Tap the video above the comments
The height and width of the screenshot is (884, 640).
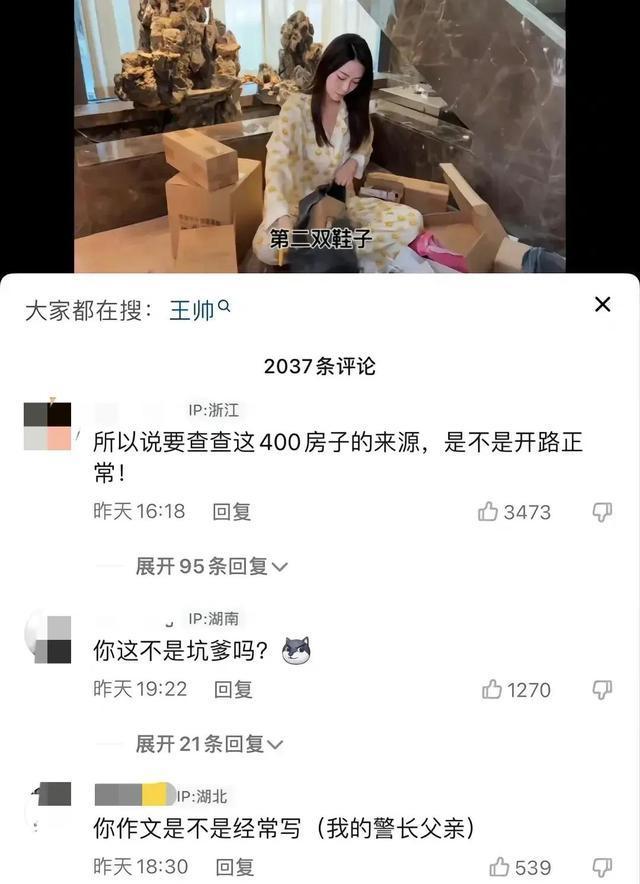pos(320,135)
